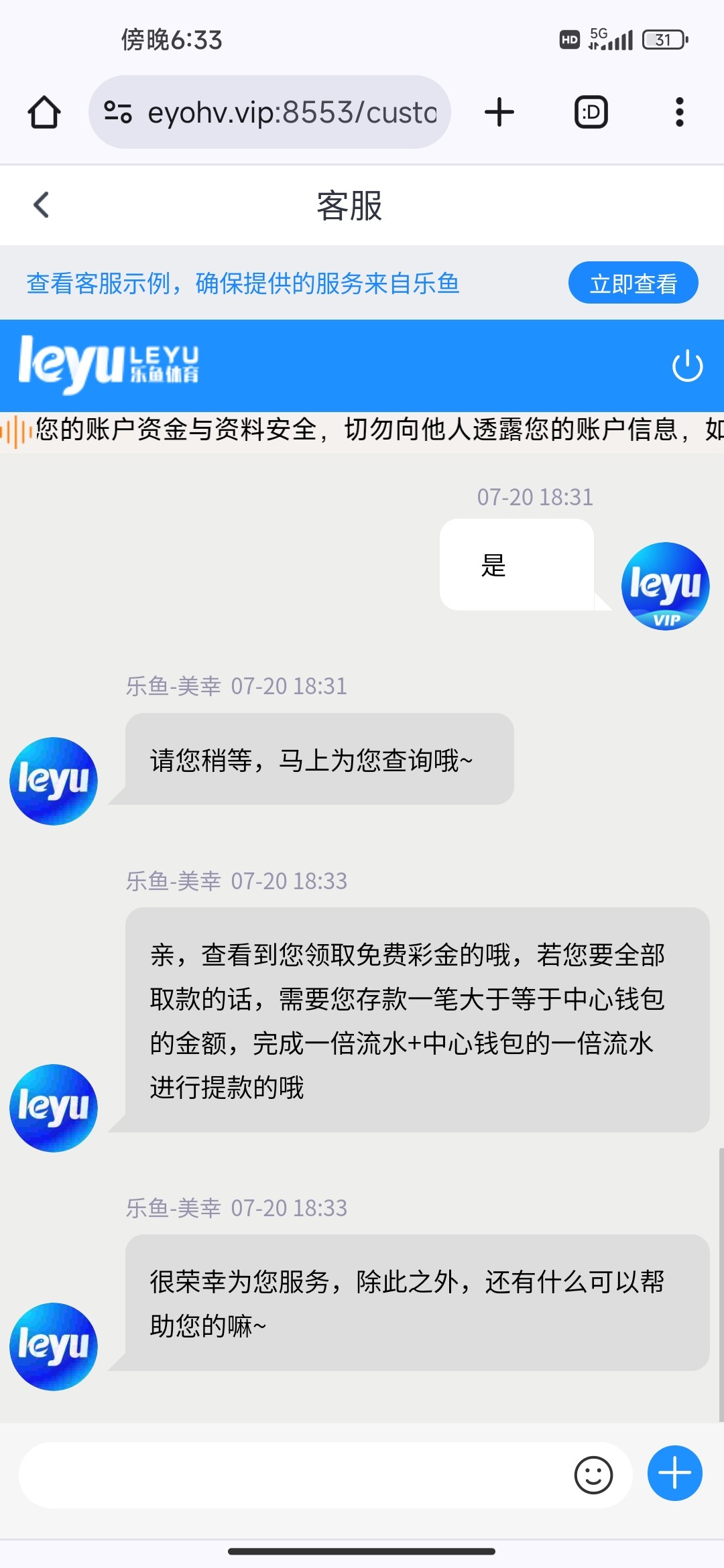Go to the browser home page

coord(44,112)
